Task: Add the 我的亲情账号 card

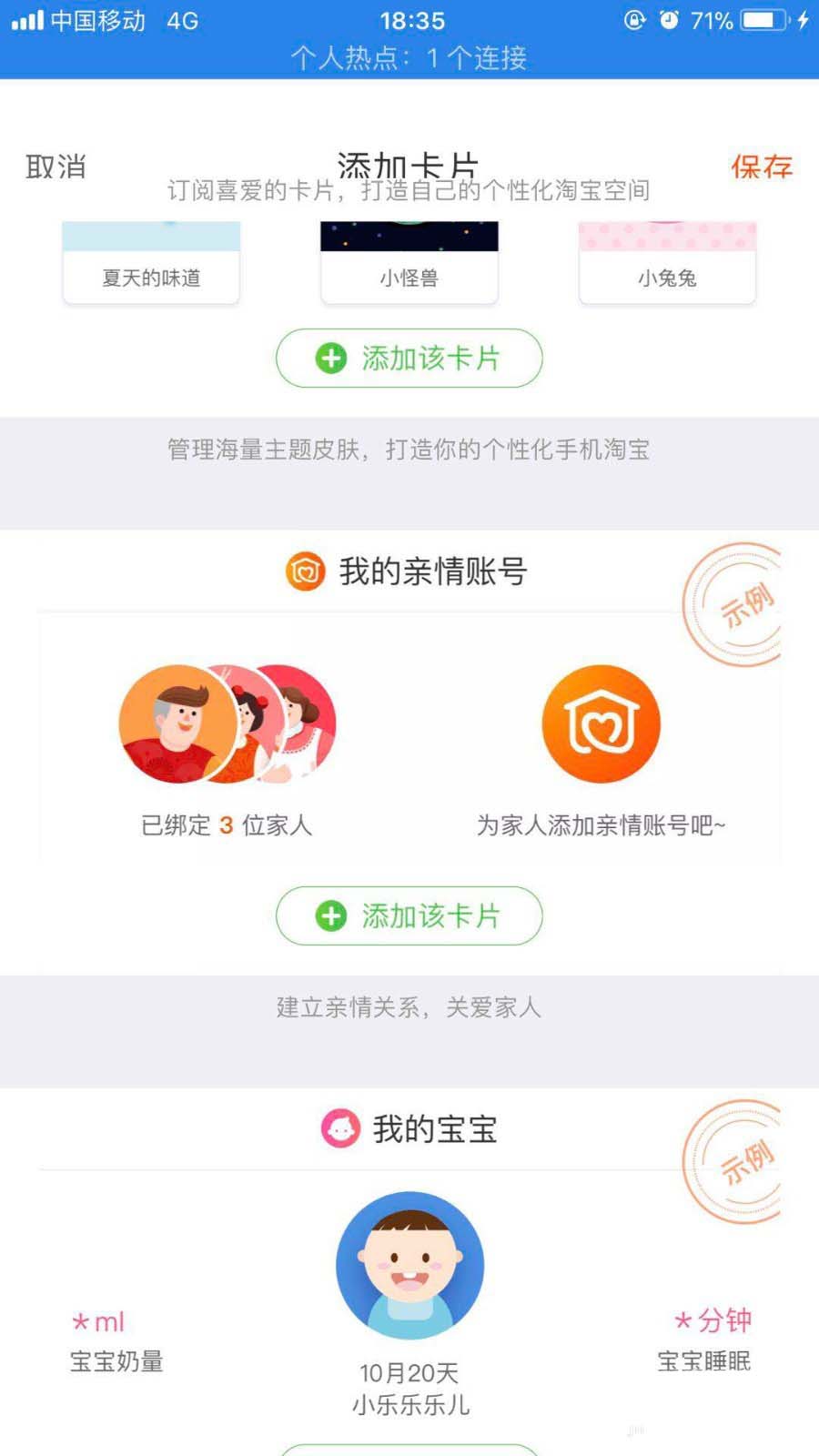Action: pos(409,915)
